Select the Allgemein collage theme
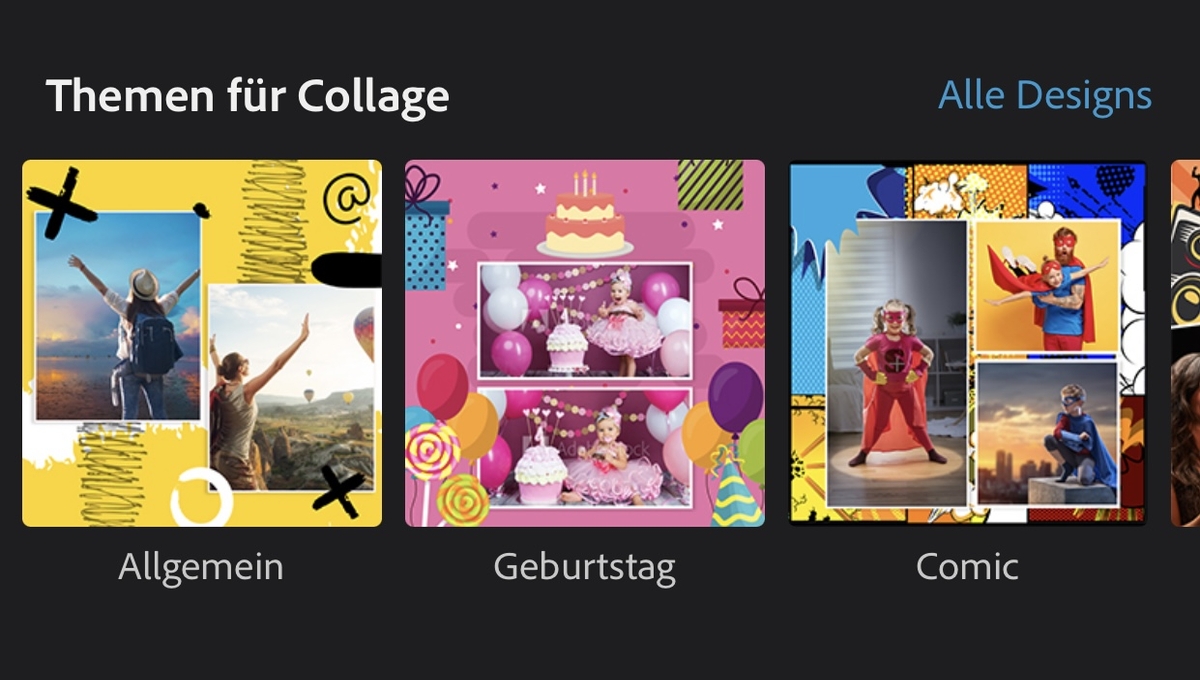The image size is (1200, 680). pos(202,343)
